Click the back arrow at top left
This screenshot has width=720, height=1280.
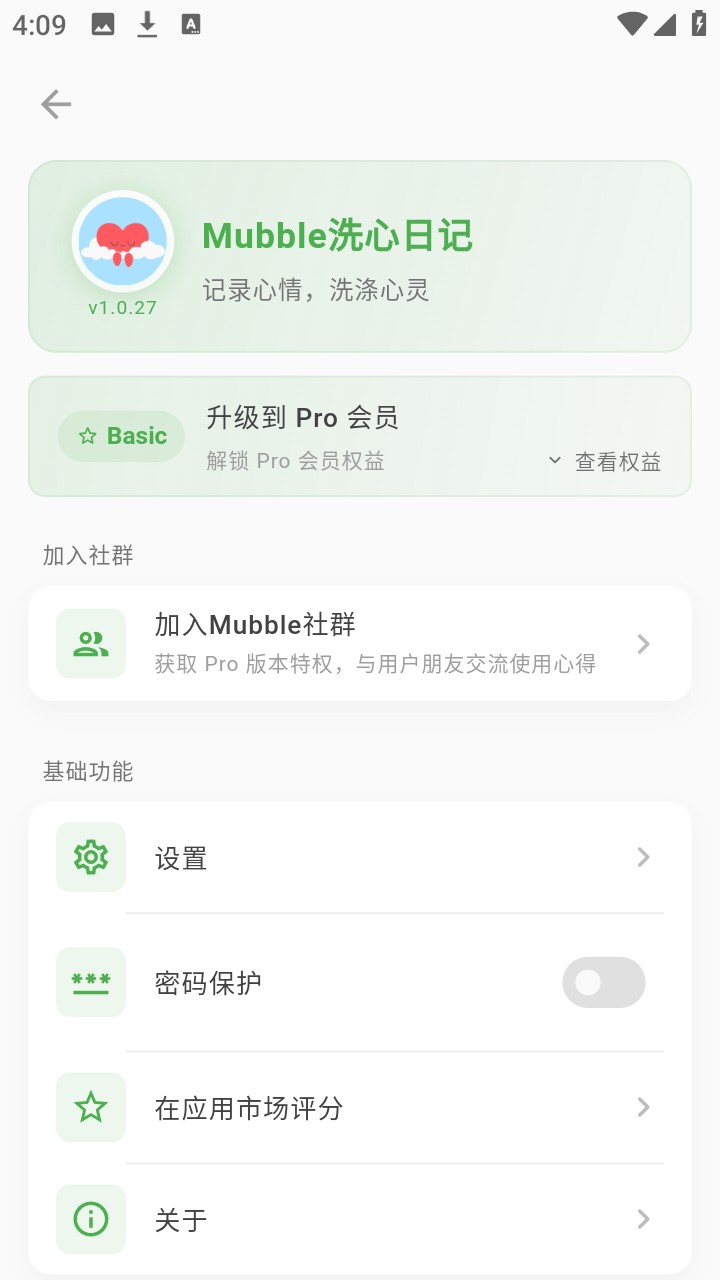[55, 104]
